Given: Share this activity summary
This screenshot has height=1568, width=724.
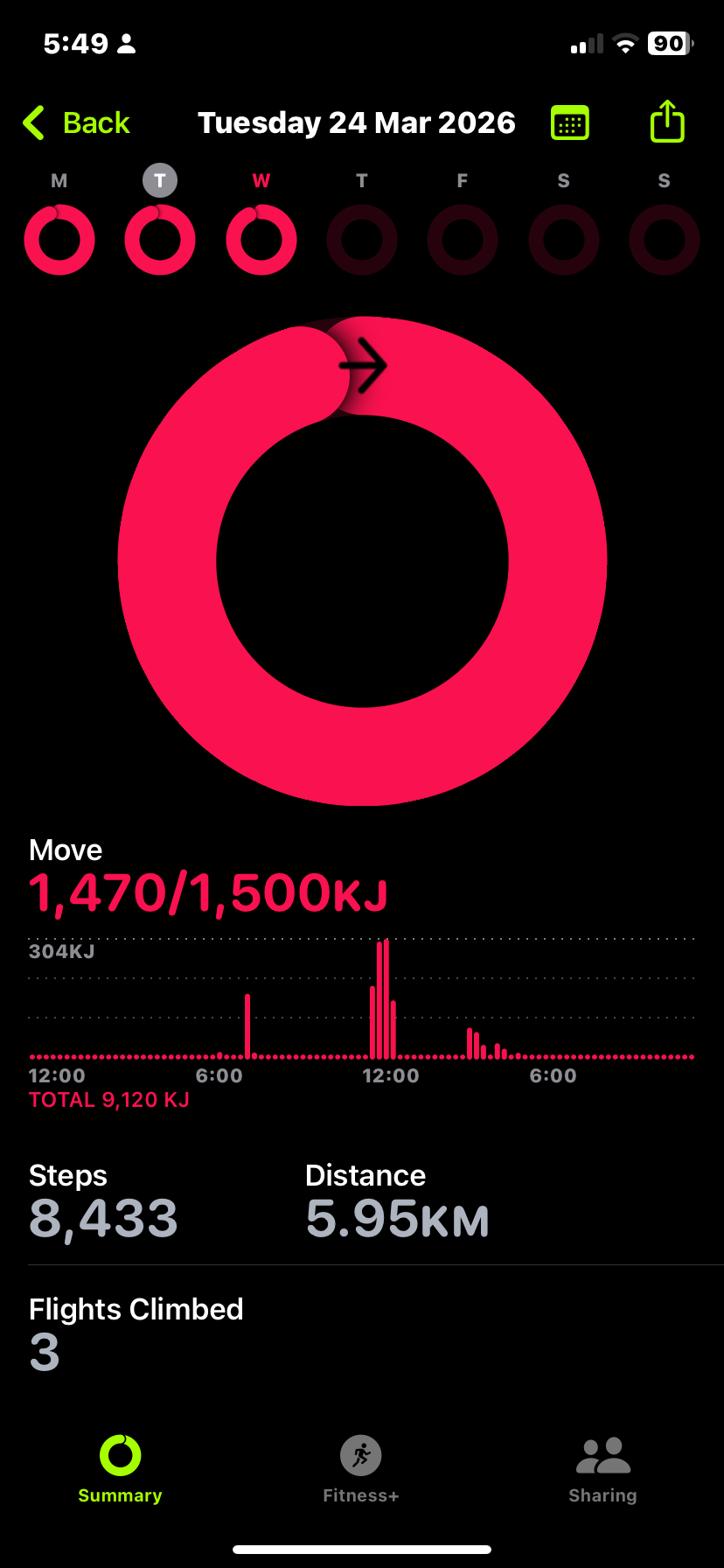Looking at the screenshot, I should click(x=667, y=122).
